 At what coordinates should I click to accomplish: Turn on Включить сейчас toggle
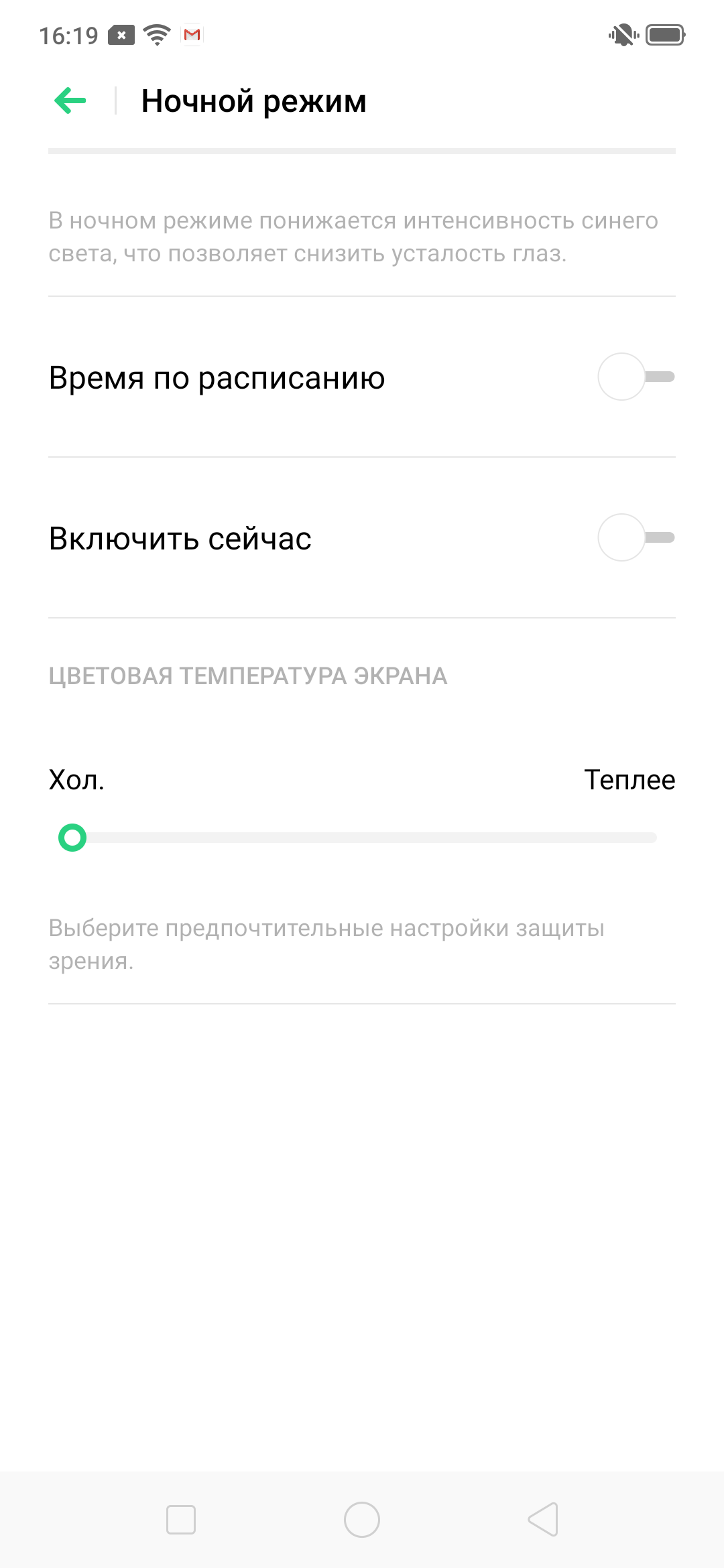[636, 538]
